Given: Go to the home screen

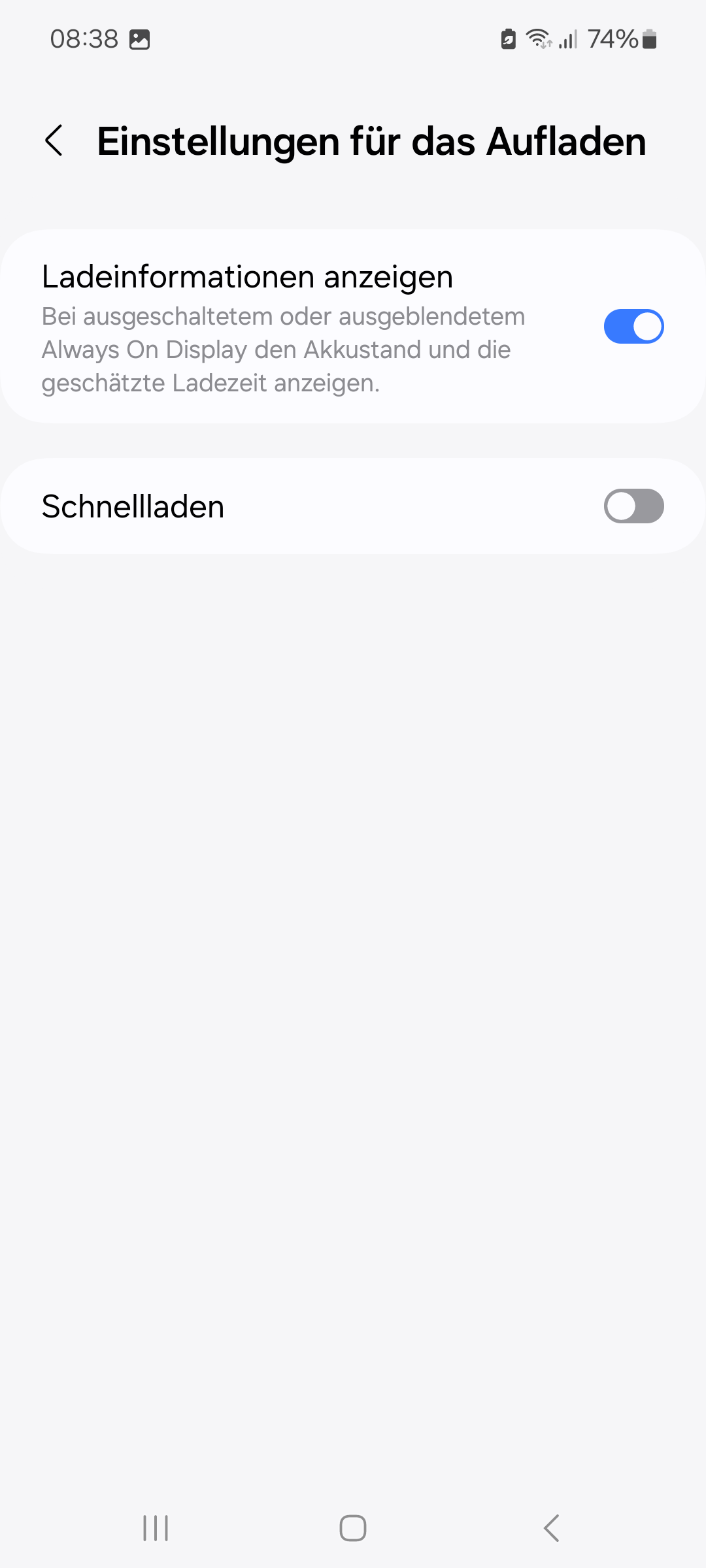Looking at the screenshot, I should [x=353, y=1528].
